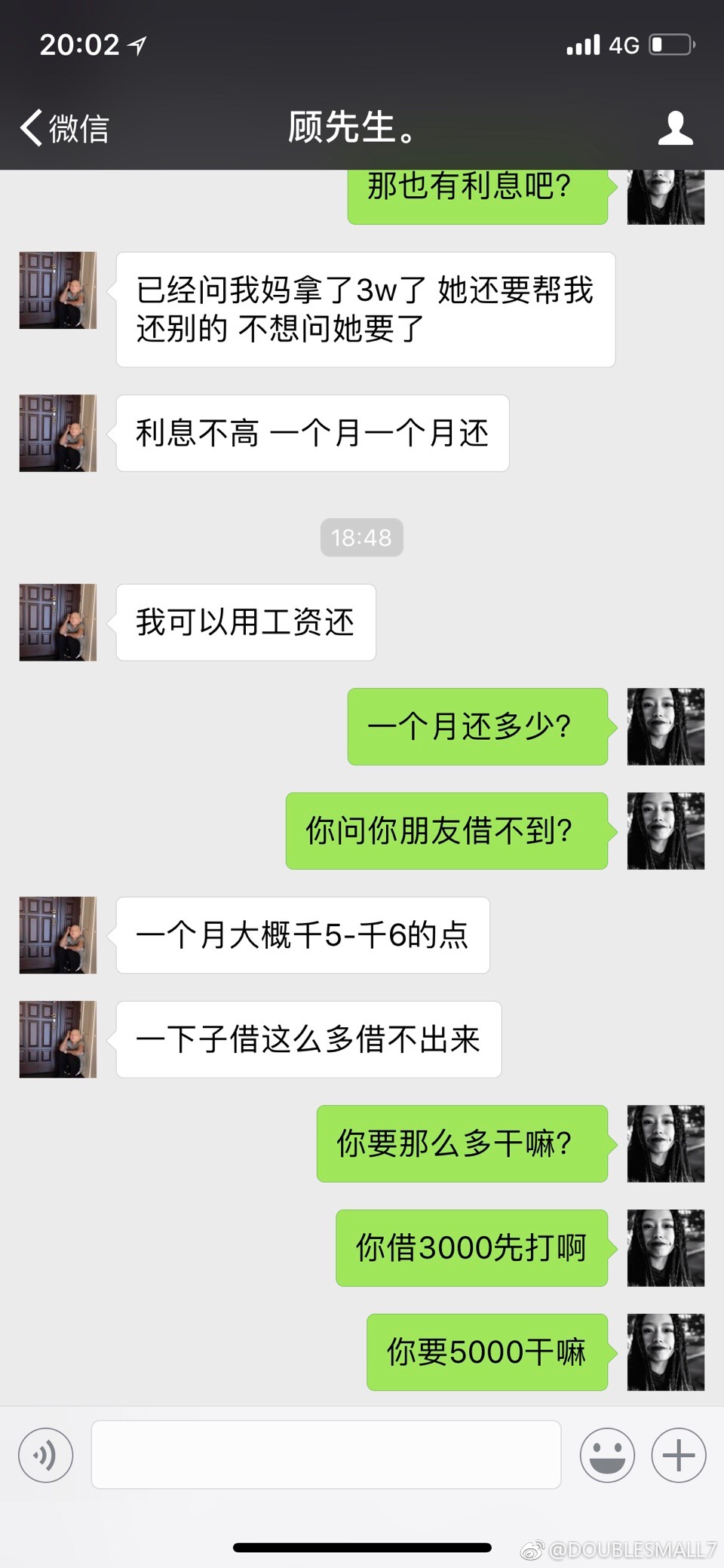Screen dimensions: 724x1568
Task: Switch to voice message input
Action: (46, 1455)
